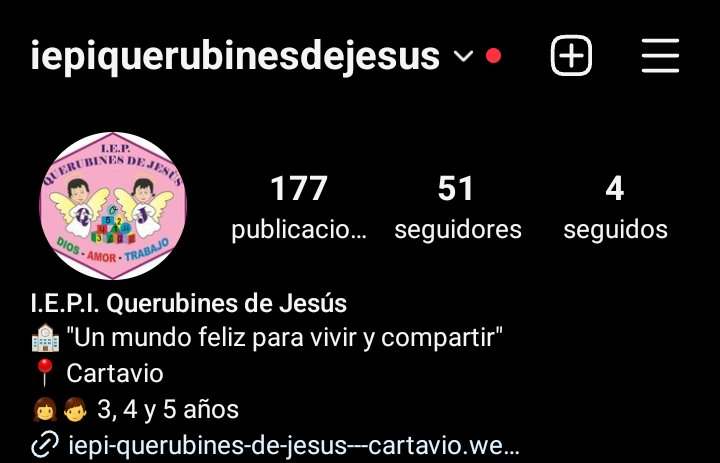720x463 pixels.
Task: Open the 4 seguidos list
Action: [x=614, y=207]
